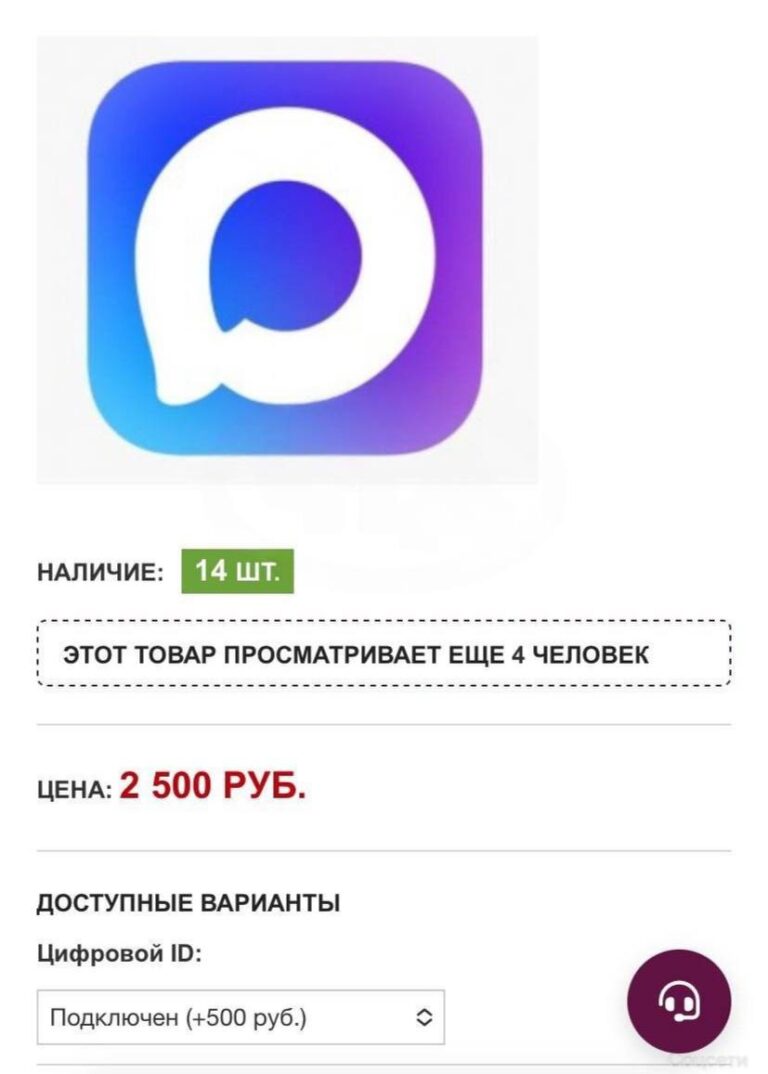The width and height of the screenshot is (768, 1074).
Task: Open the product image
Action: tap(286, 259)
